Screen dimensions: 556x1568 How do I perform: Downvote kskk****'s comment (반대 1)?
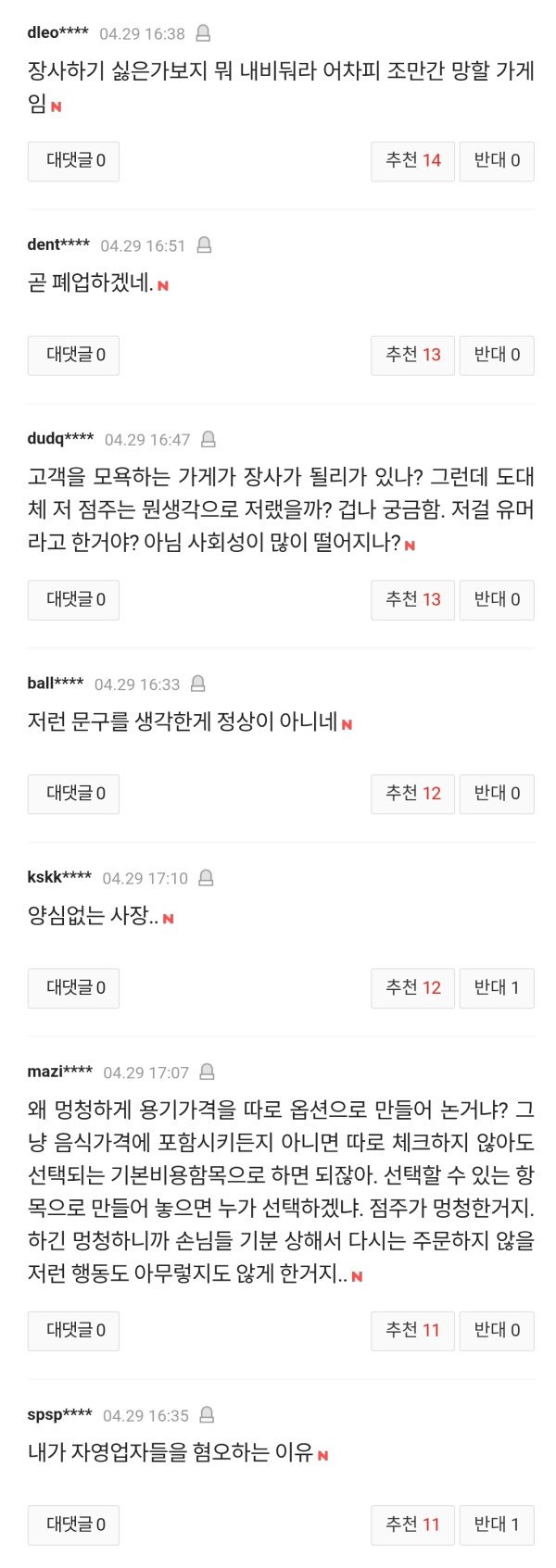coord(497,987)
